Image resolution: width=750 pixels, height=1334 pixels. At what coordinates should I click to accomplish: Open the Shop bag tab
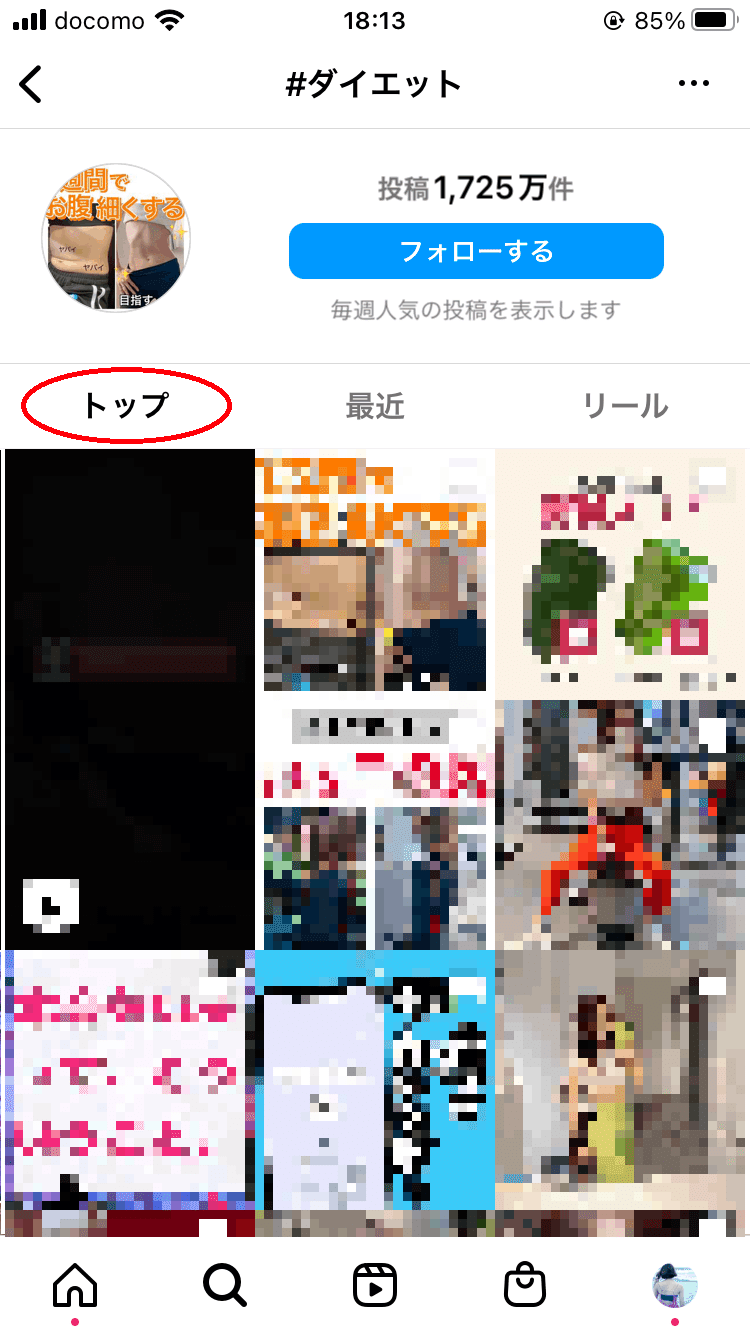coord(525,1283)
